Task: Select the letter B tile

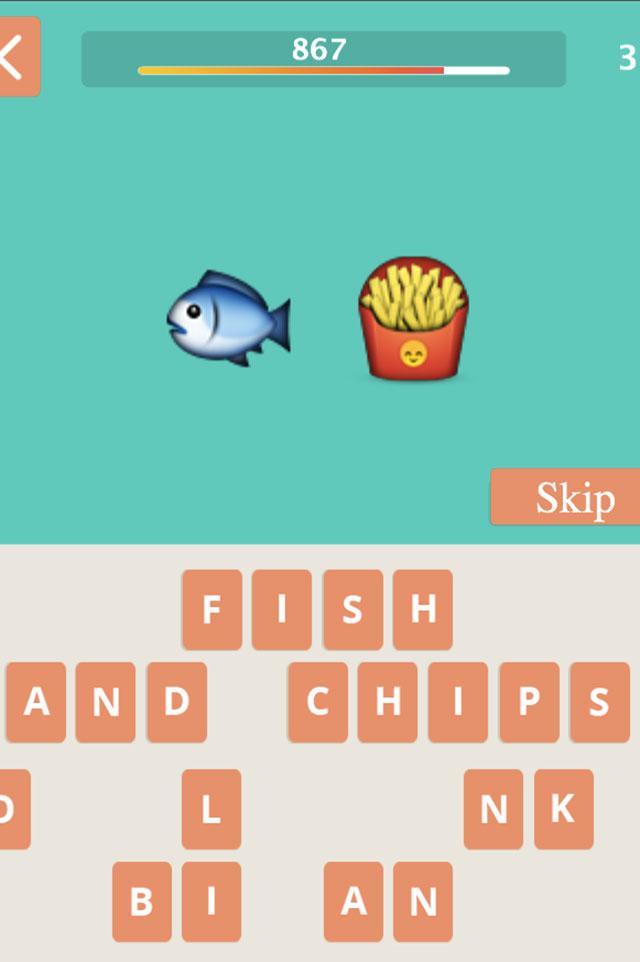Action: 142,901
